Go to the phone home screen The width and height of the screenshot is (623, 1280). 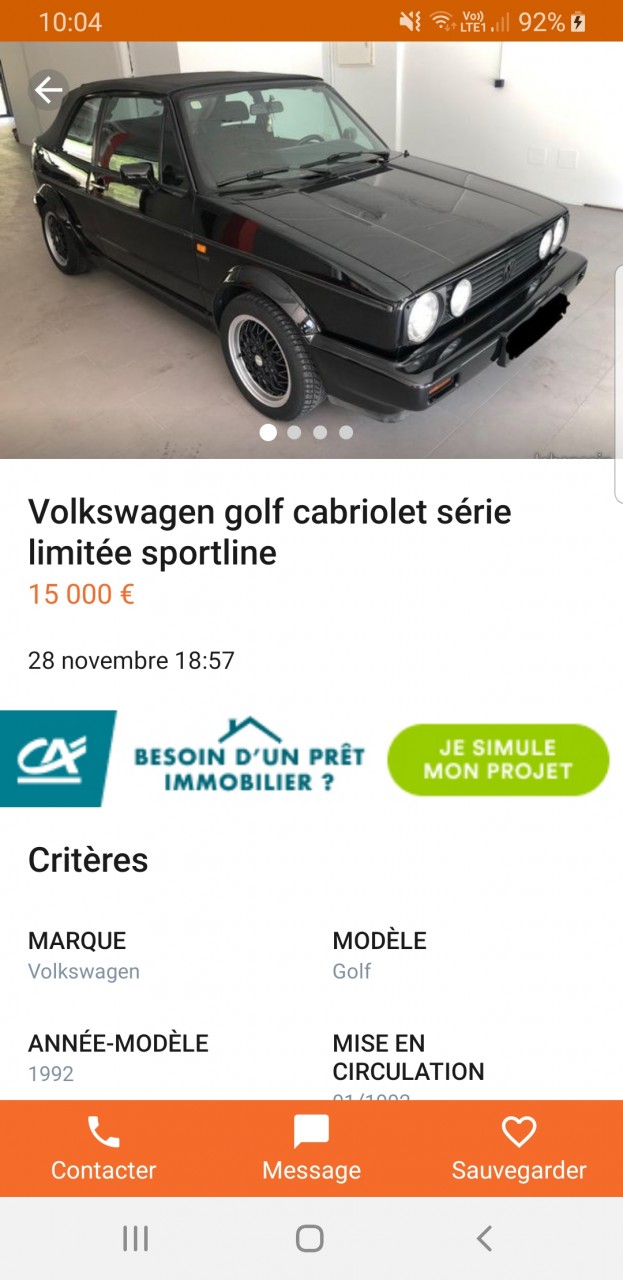pos(310,1239)
